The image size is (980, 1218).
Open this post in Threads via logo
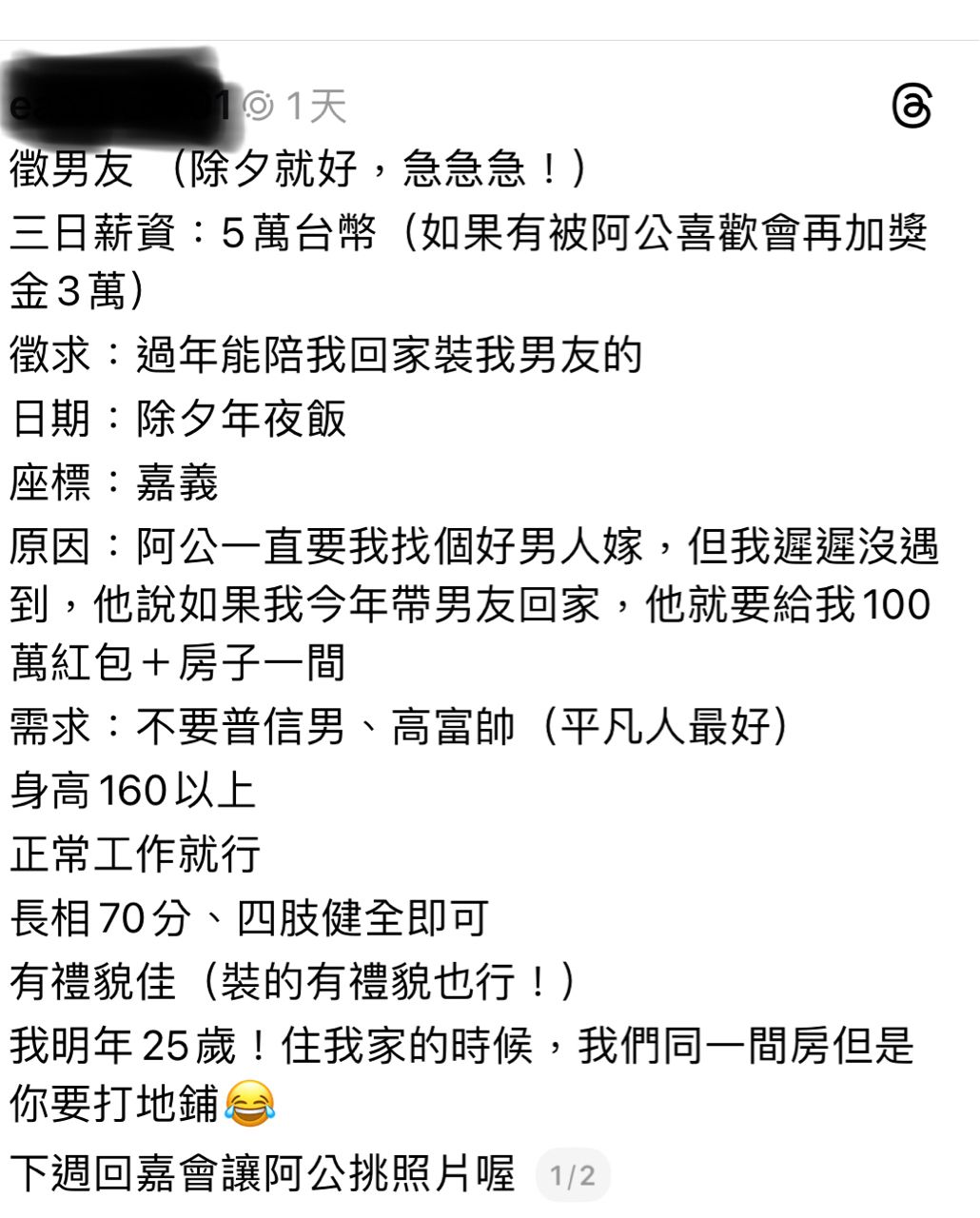click(911, 106)
